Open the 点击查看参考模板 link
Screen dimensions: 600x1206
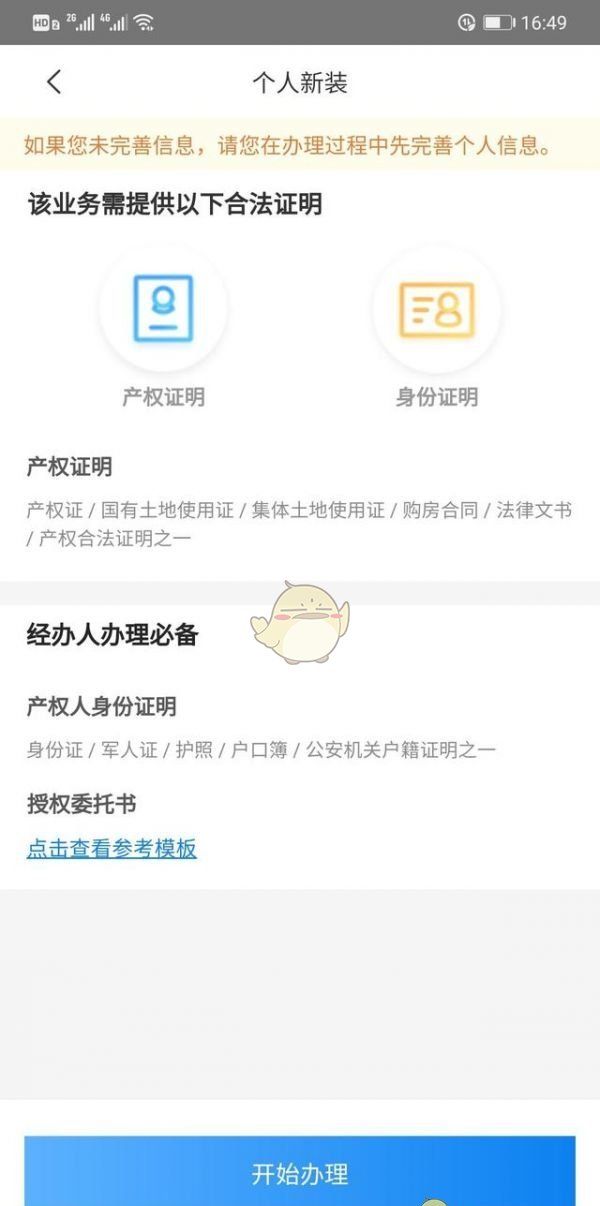(112, 849)
